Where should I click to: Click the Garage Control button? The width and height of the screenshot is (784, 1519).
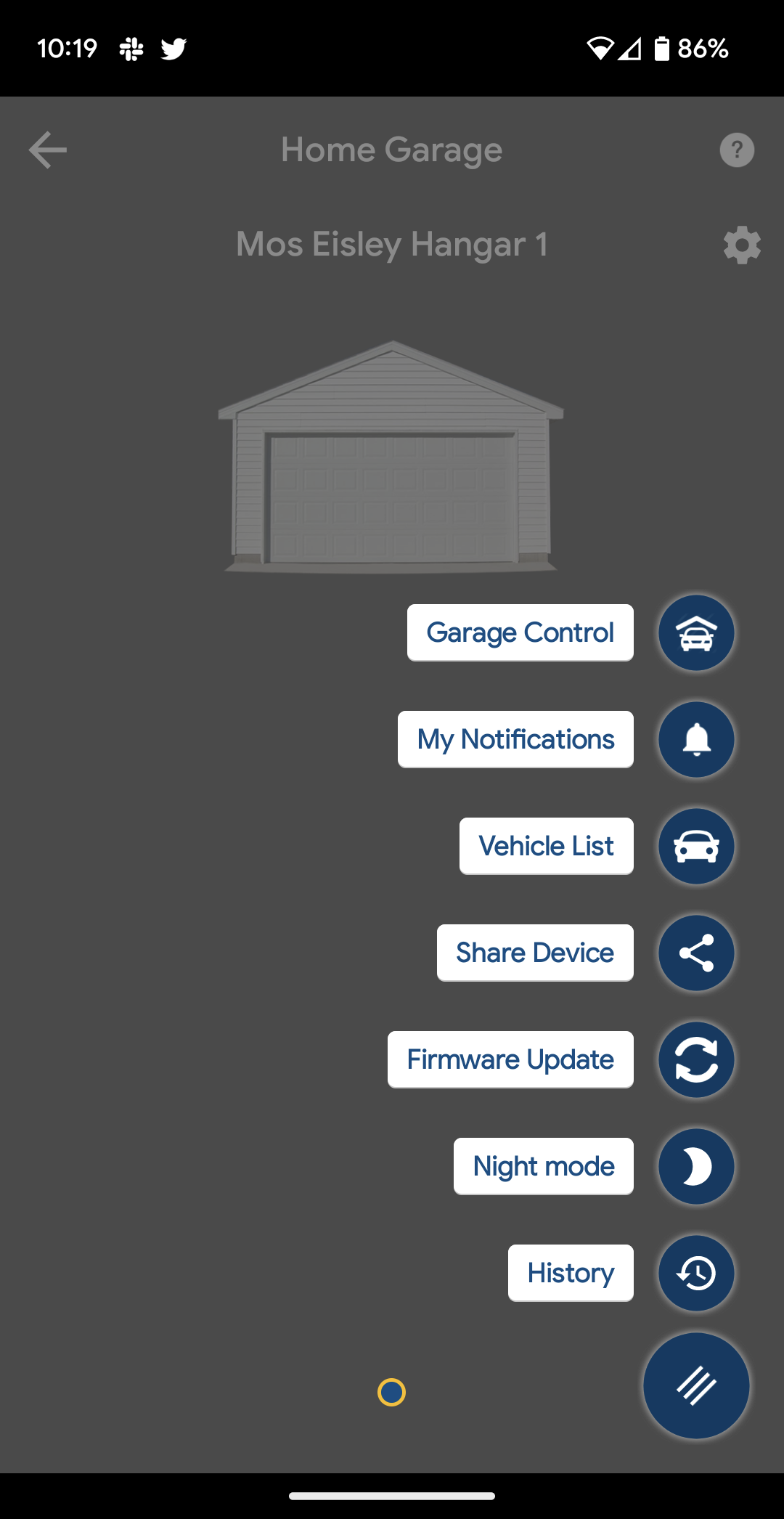coord(520,632)
